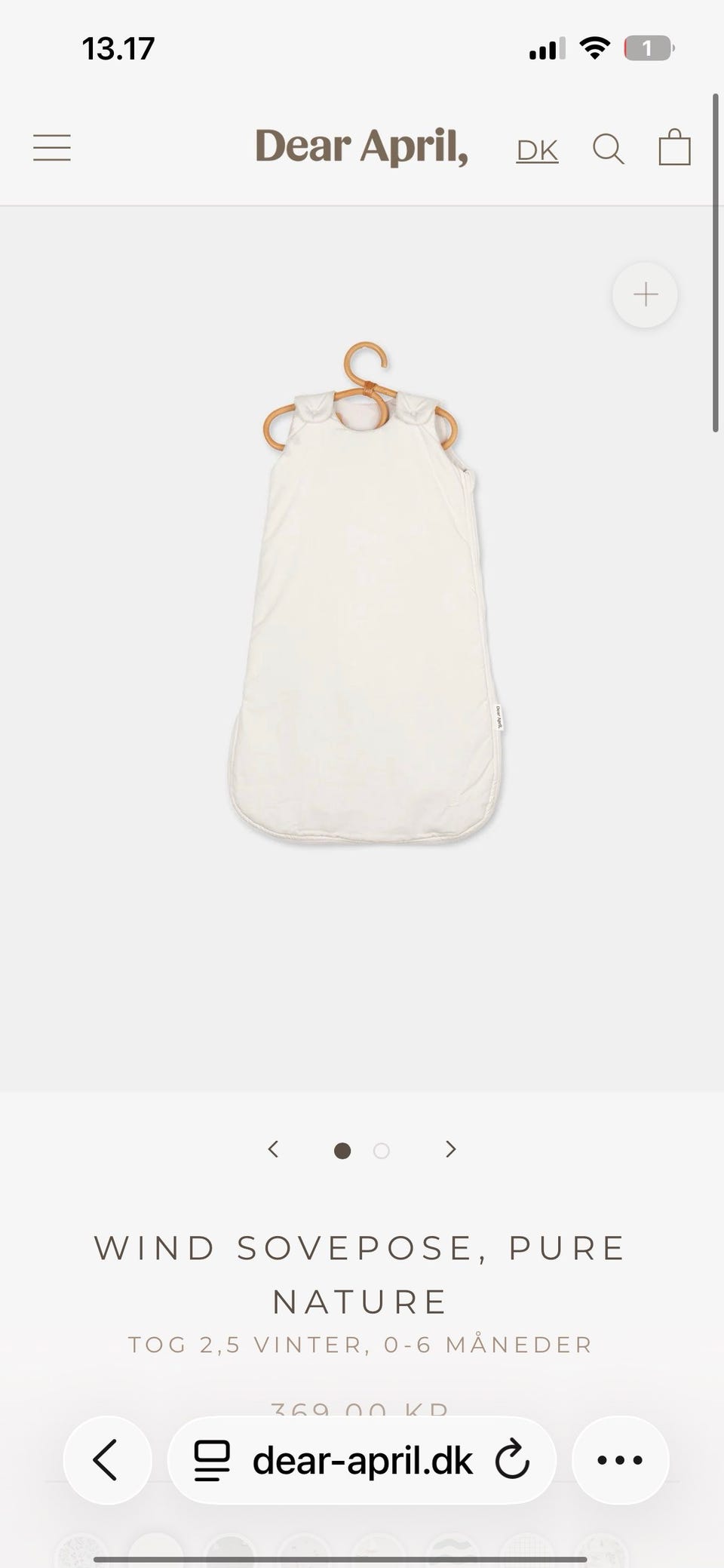Reload the current page
The image size is (724, 1568).
pyautogui.click(x=513, y=1460)
